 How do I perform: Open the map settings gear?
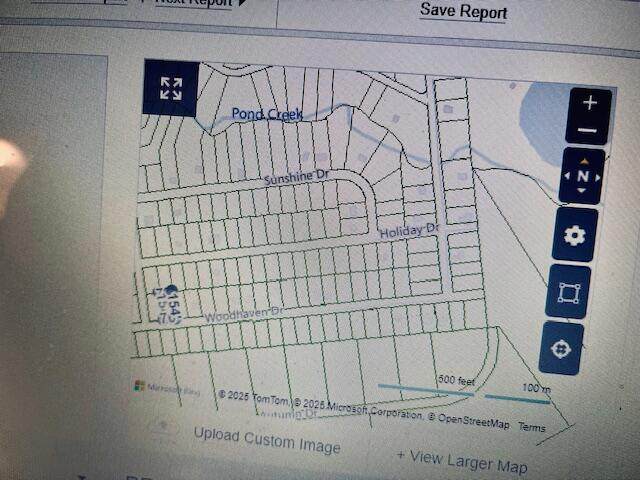pos(574,236)
